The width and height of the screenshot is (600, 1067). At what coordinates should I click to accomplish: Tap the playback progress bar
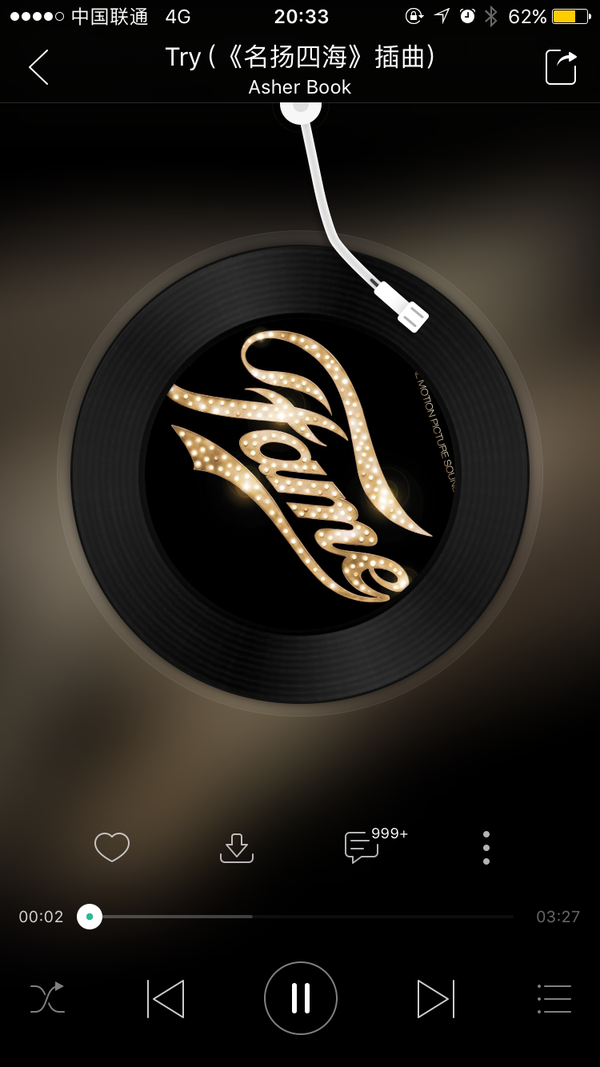(x=300, y=916)
